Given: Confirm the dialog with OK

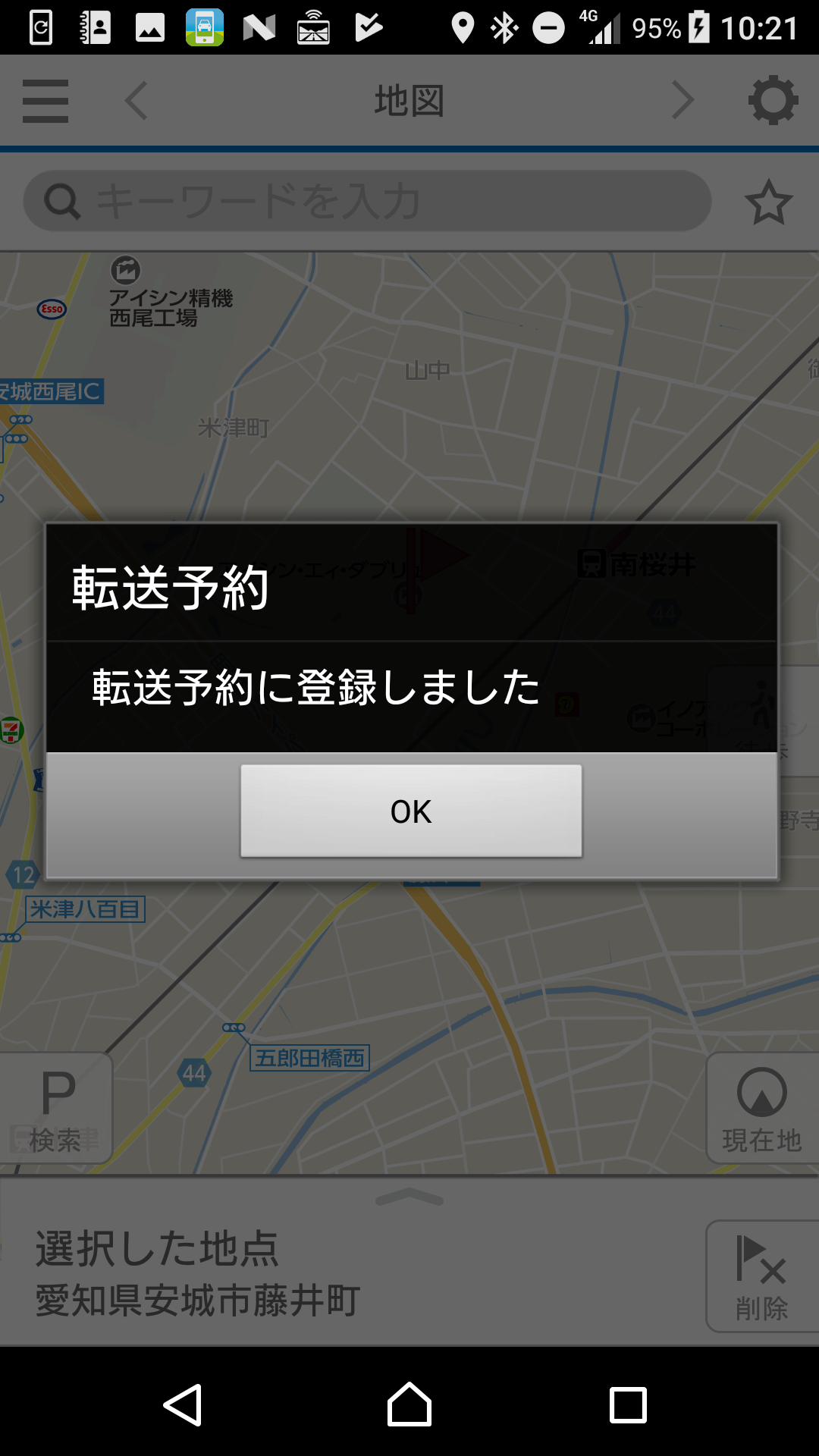Looking at the screenshot, I should pos(411,811).
